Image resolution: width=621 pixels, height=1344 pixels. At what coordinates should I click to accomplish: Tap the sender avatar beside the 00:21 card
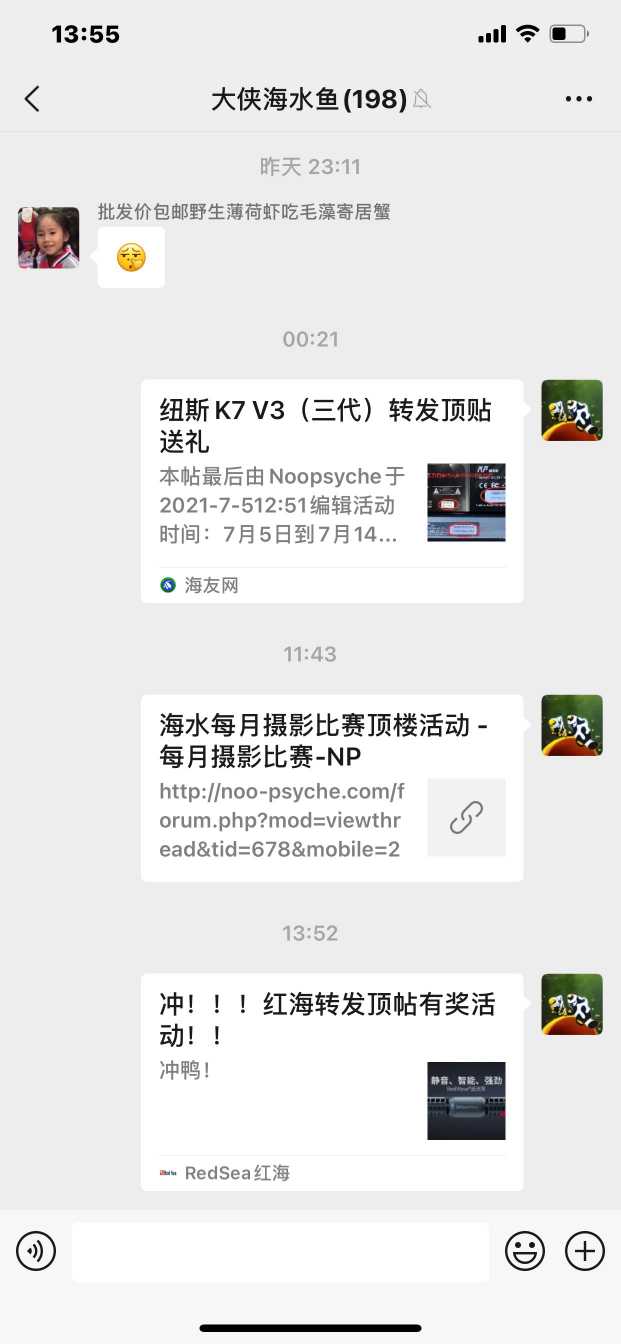point(572,410)
